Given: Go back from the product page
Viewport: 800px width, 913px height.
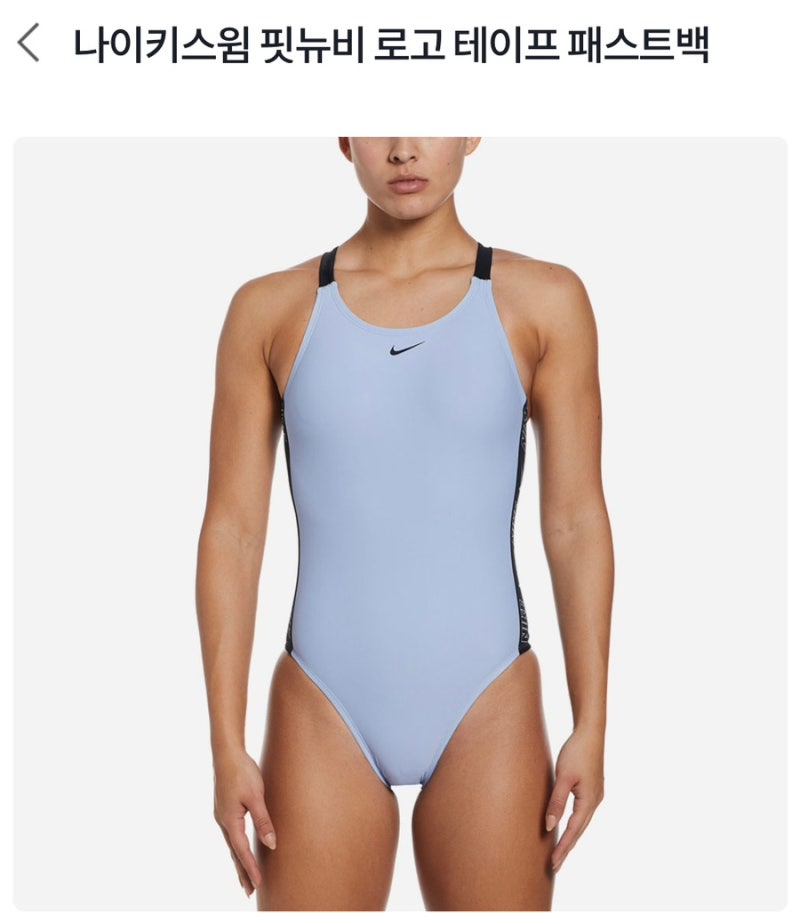Looking at the screenshot, I should click(30, 43).
